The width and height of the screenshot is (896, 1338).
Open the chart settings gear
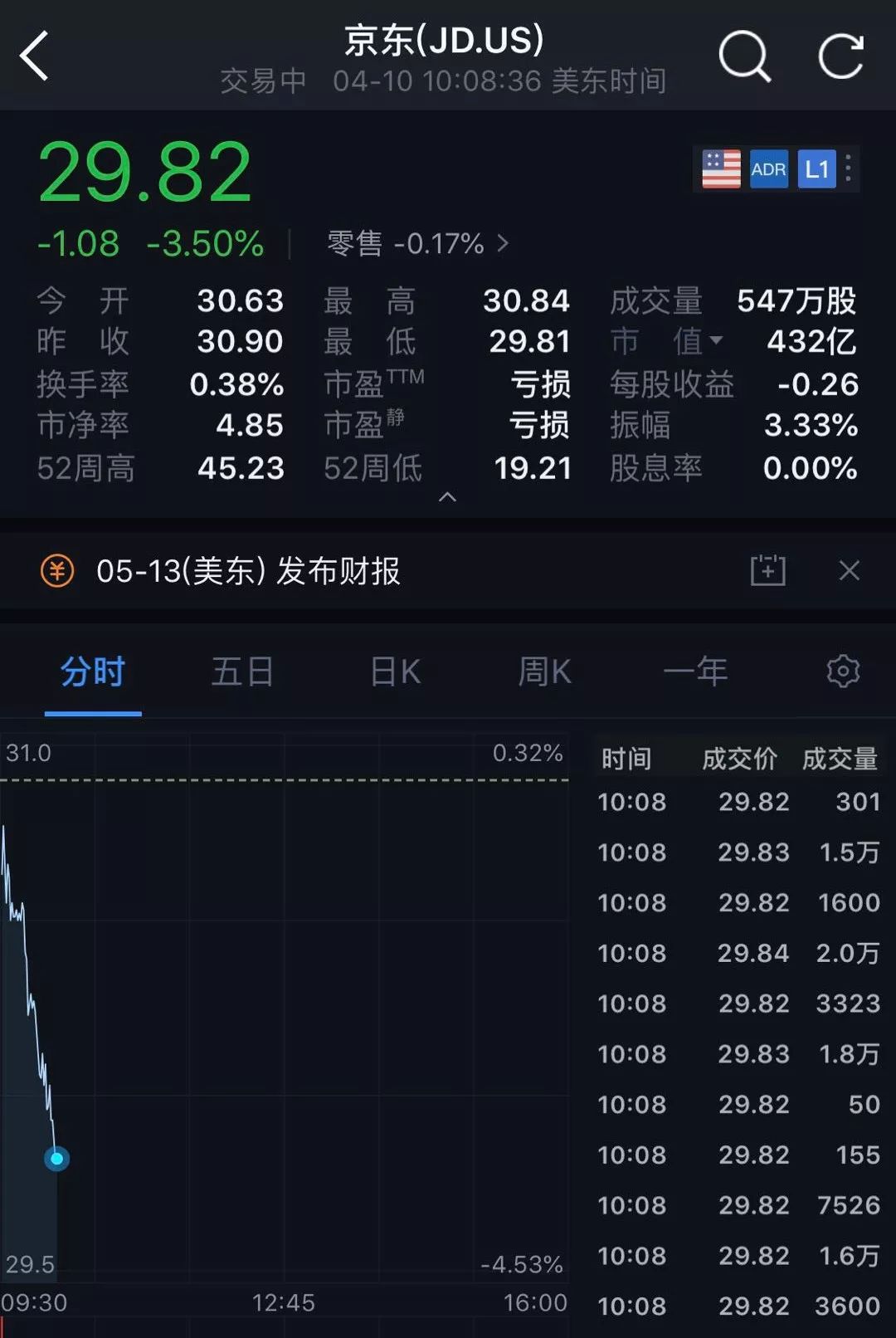click(x=843, y=671)
